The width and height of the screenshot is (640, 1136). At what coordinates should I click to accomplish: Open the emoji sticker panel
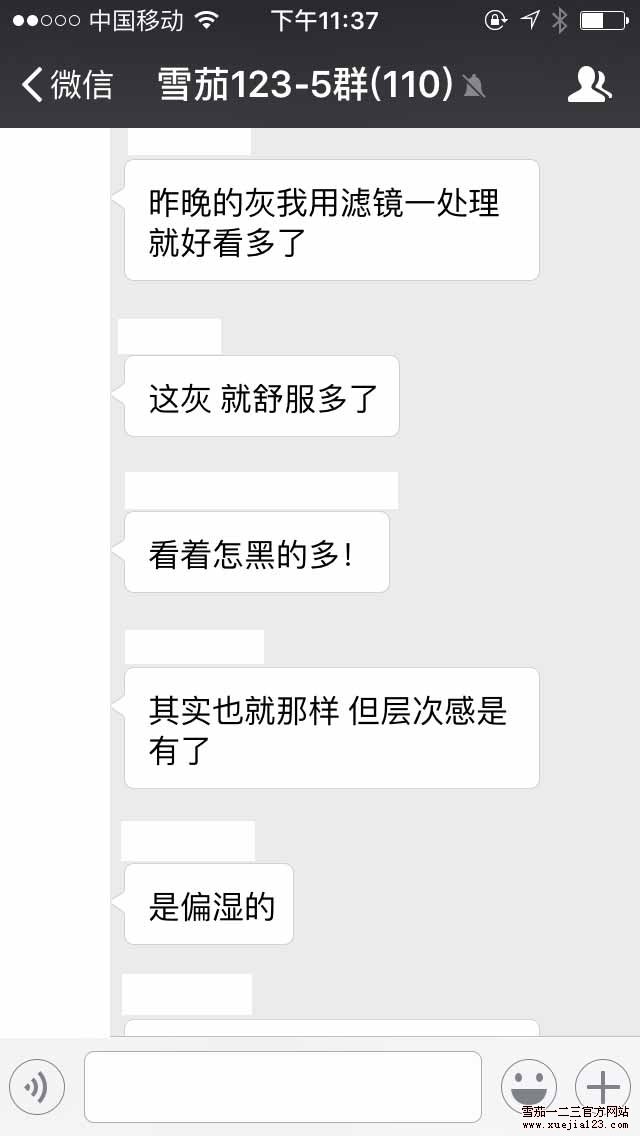click(x=529, y=1087)
